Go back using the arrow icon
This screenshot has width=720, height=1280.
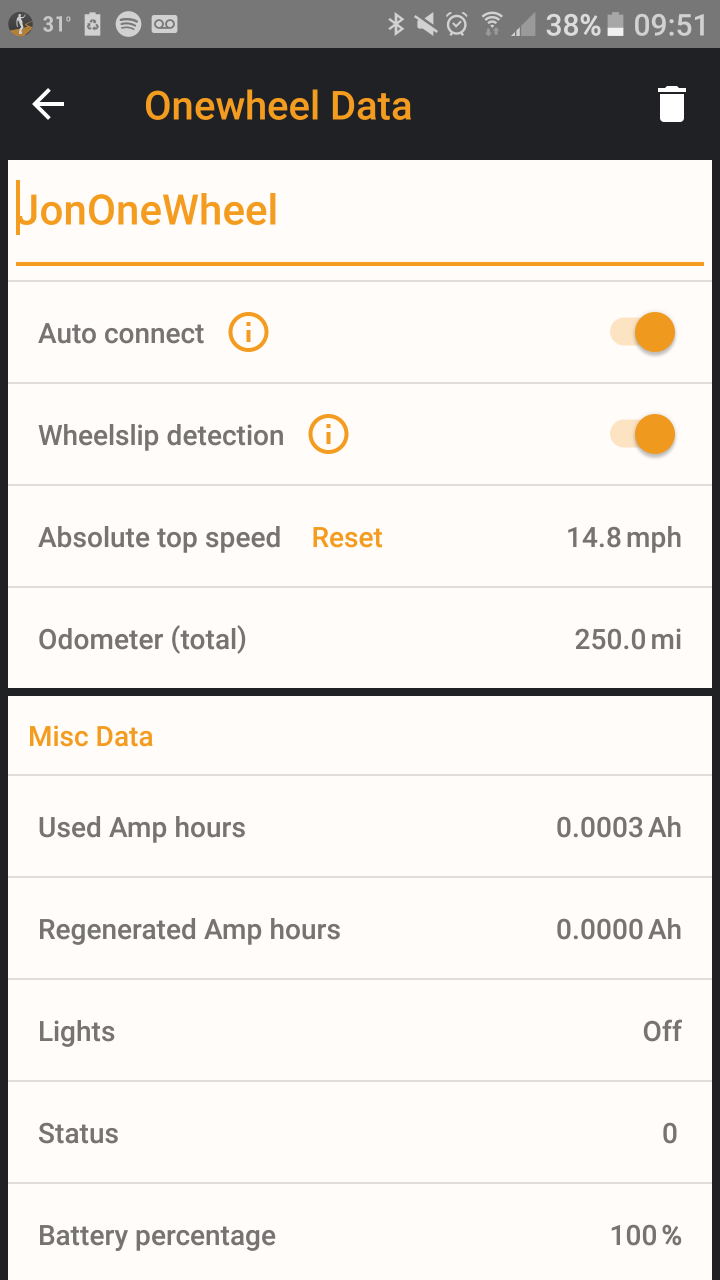coord(48,105)
